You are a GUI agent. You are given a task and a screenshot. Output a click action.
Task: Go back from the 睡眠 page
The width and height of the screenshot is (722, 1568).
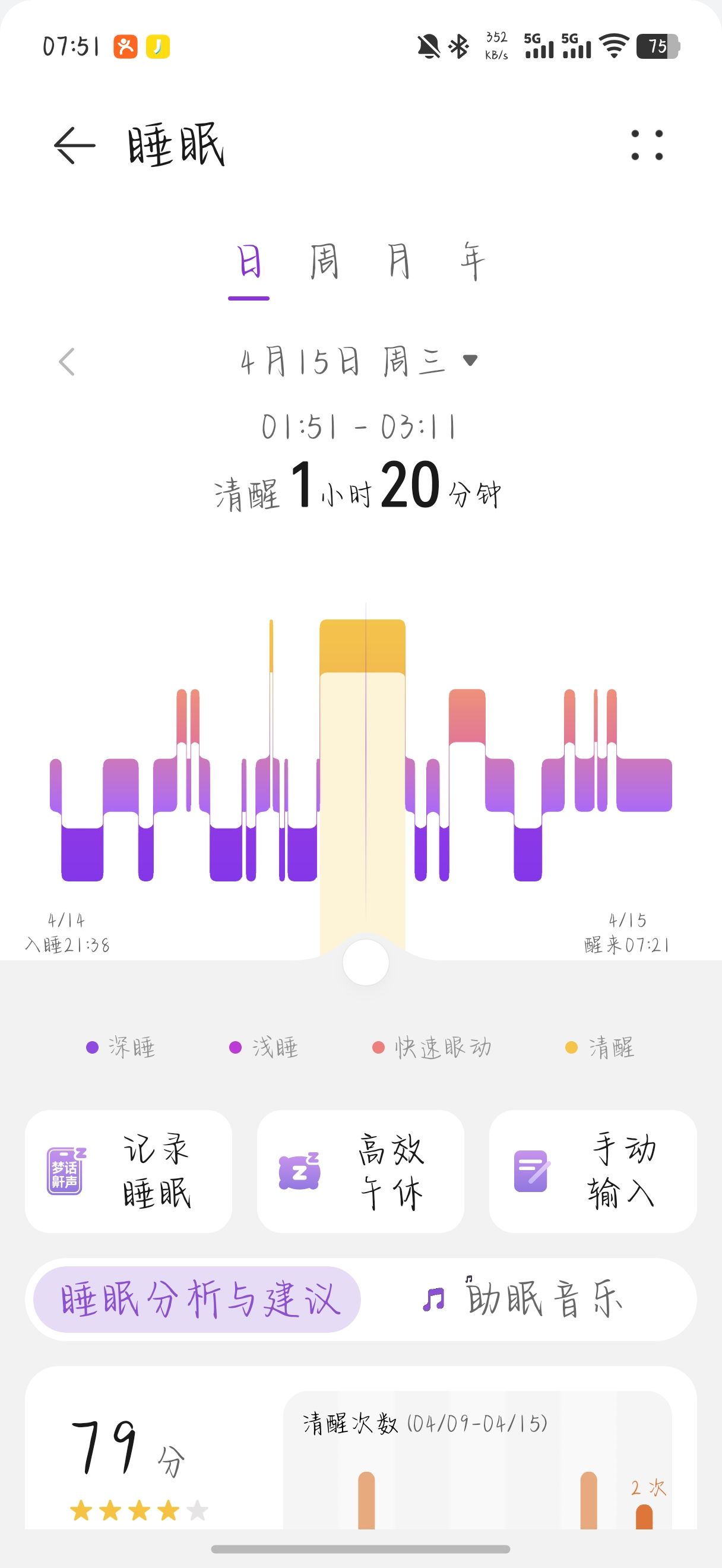[x=75, y=146]
